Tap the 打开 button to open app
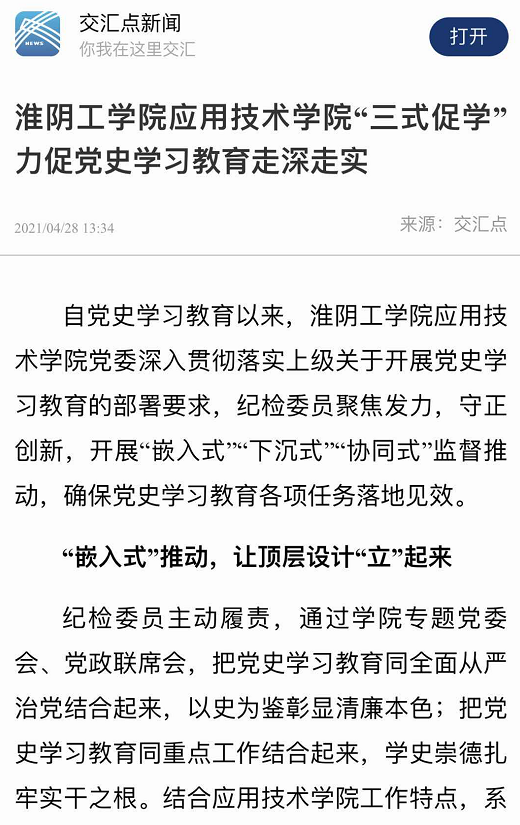Screen dimensions: 520x825 pos(468,37)
